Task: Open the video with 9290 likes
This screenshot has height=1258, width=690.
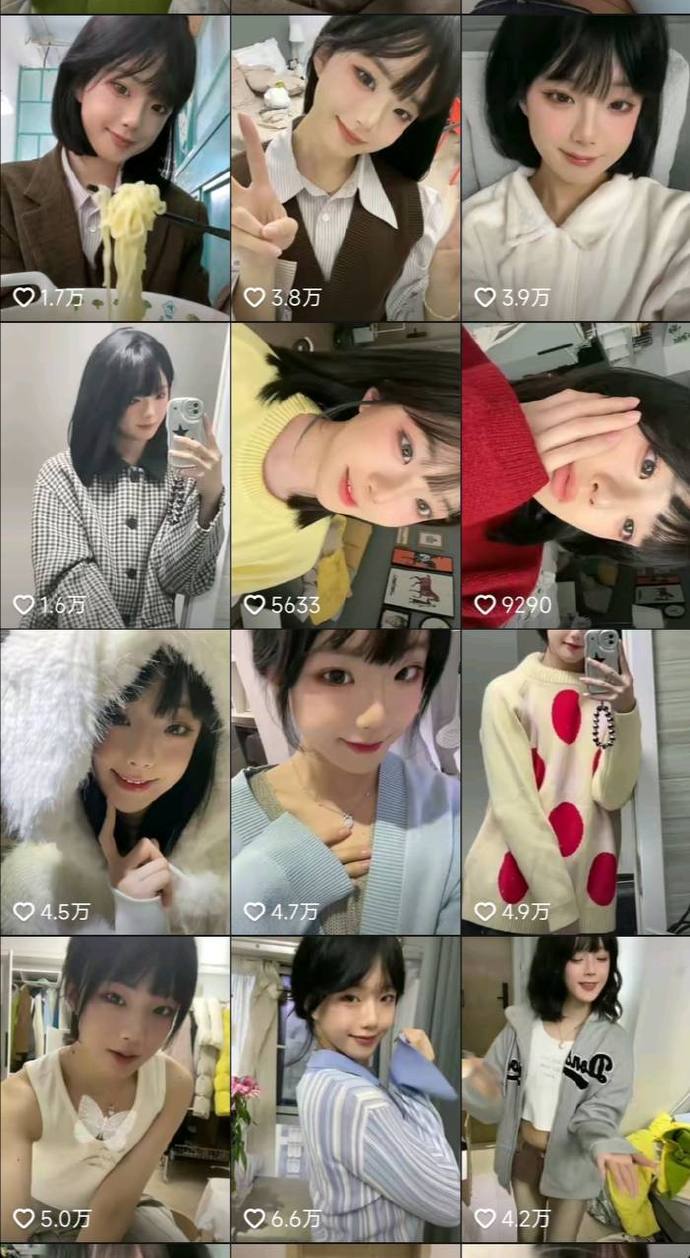Action: pyautogui.click(x=576, y=475)
